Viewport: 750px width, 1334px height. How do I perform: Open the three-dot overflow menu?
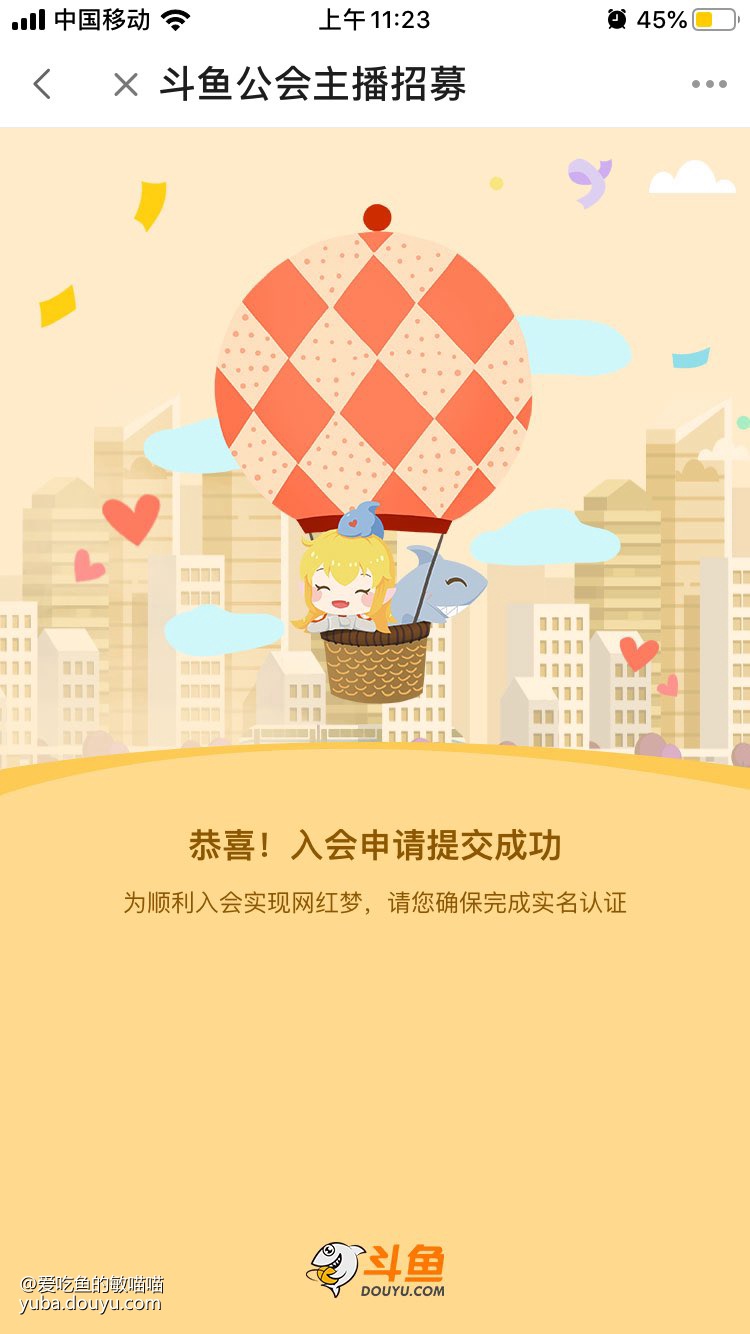[x=709, y=85]
